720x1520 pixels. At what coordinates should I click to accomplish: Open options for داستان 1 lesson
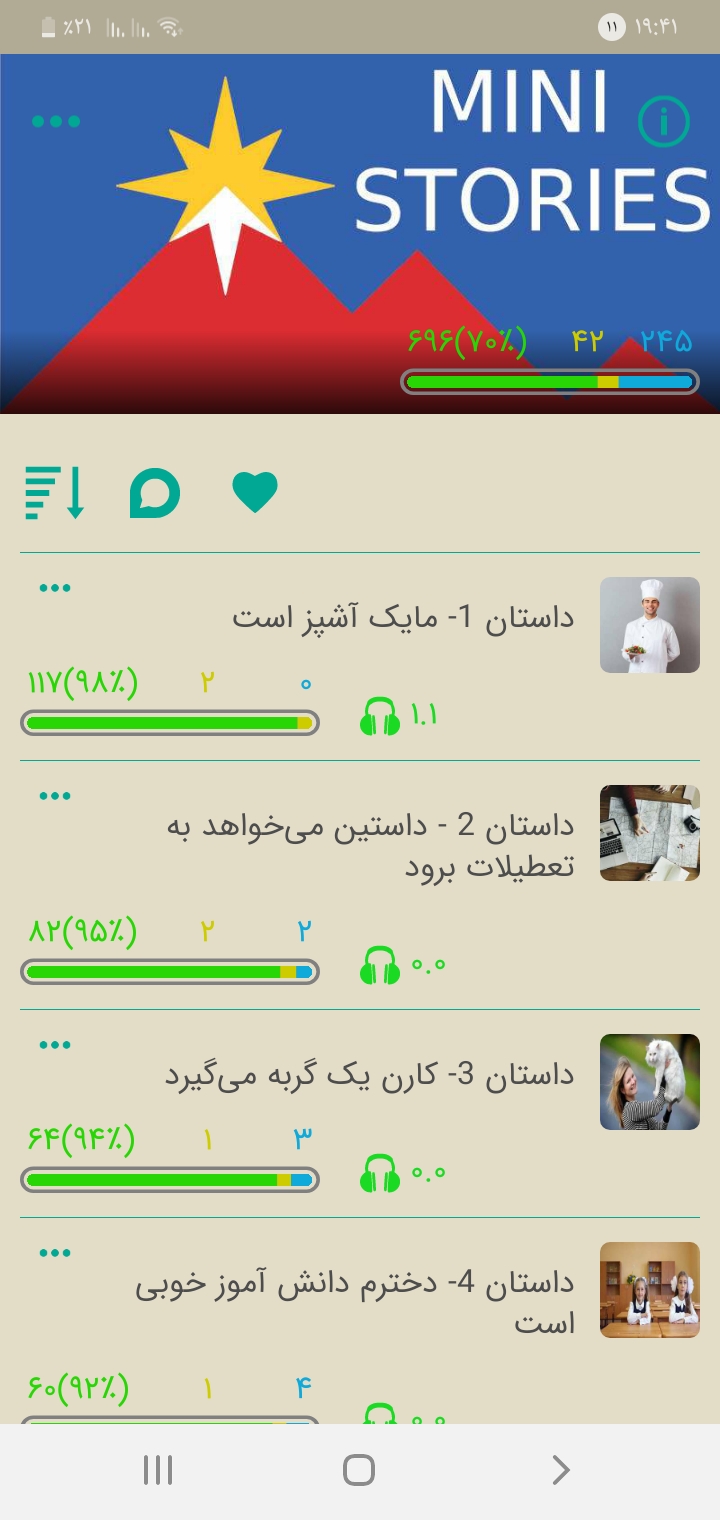(55, 588)
